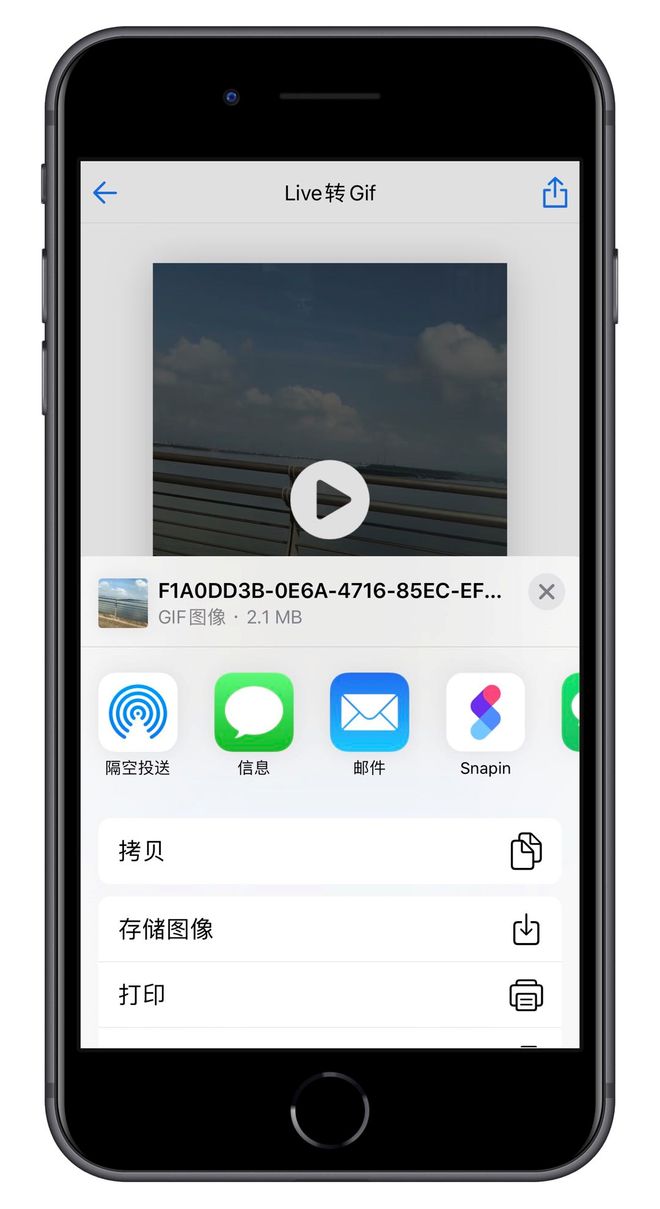Choose 存储图像 to save the image

coord(330,929)
